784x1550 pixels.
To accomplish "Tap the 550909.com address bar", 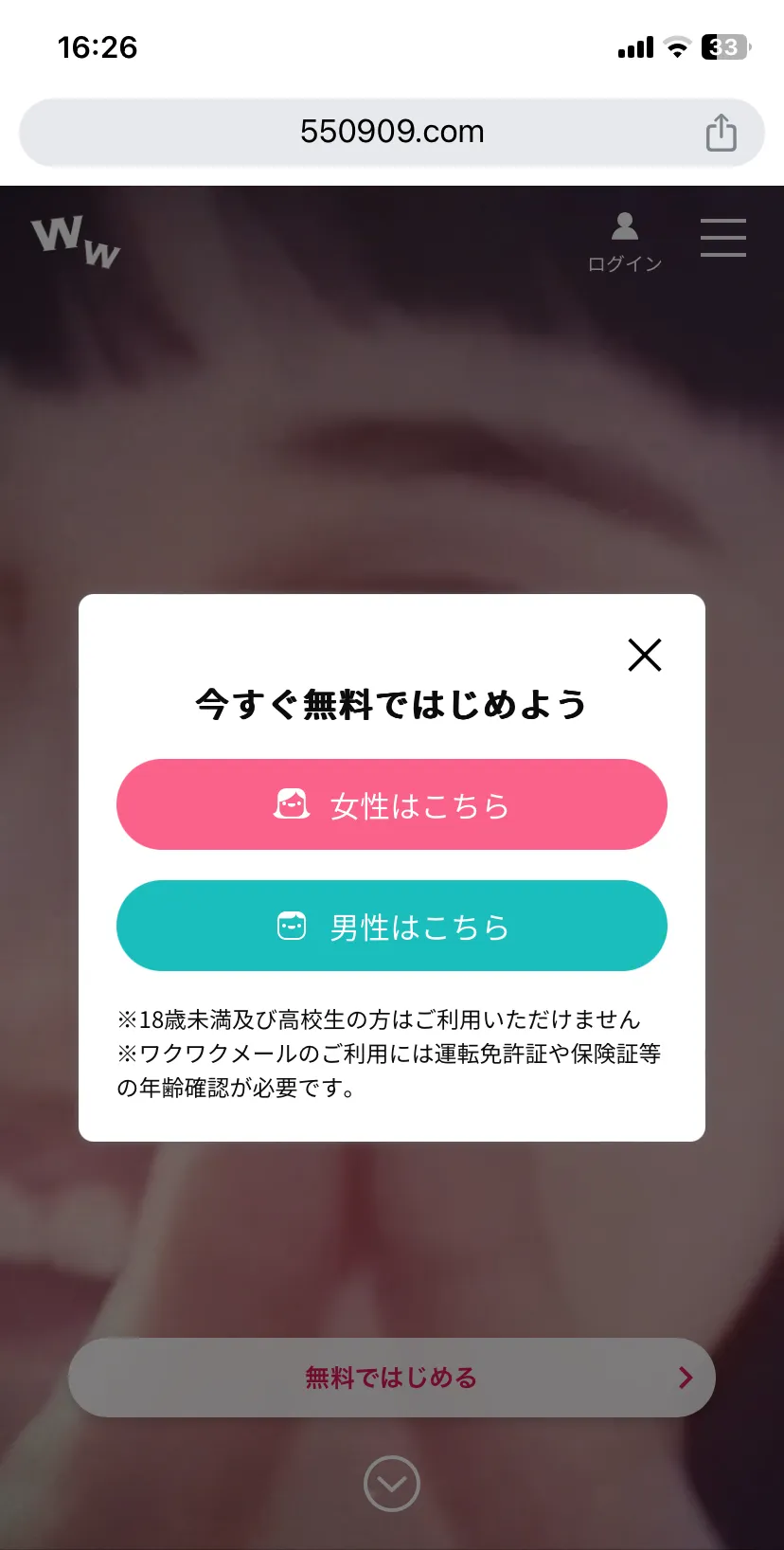I will point(392,133).
